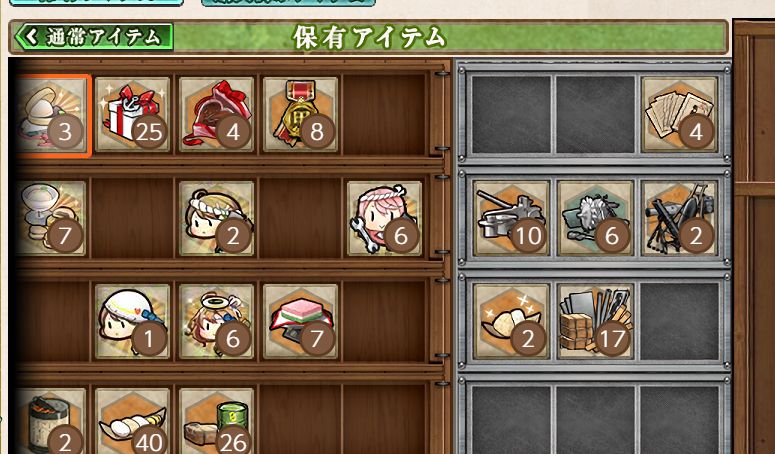The height and width of the screenshot is (454, 775).
Task: Select the gift box item with 25
Action: pyautogui.click(x=132, y=114)
